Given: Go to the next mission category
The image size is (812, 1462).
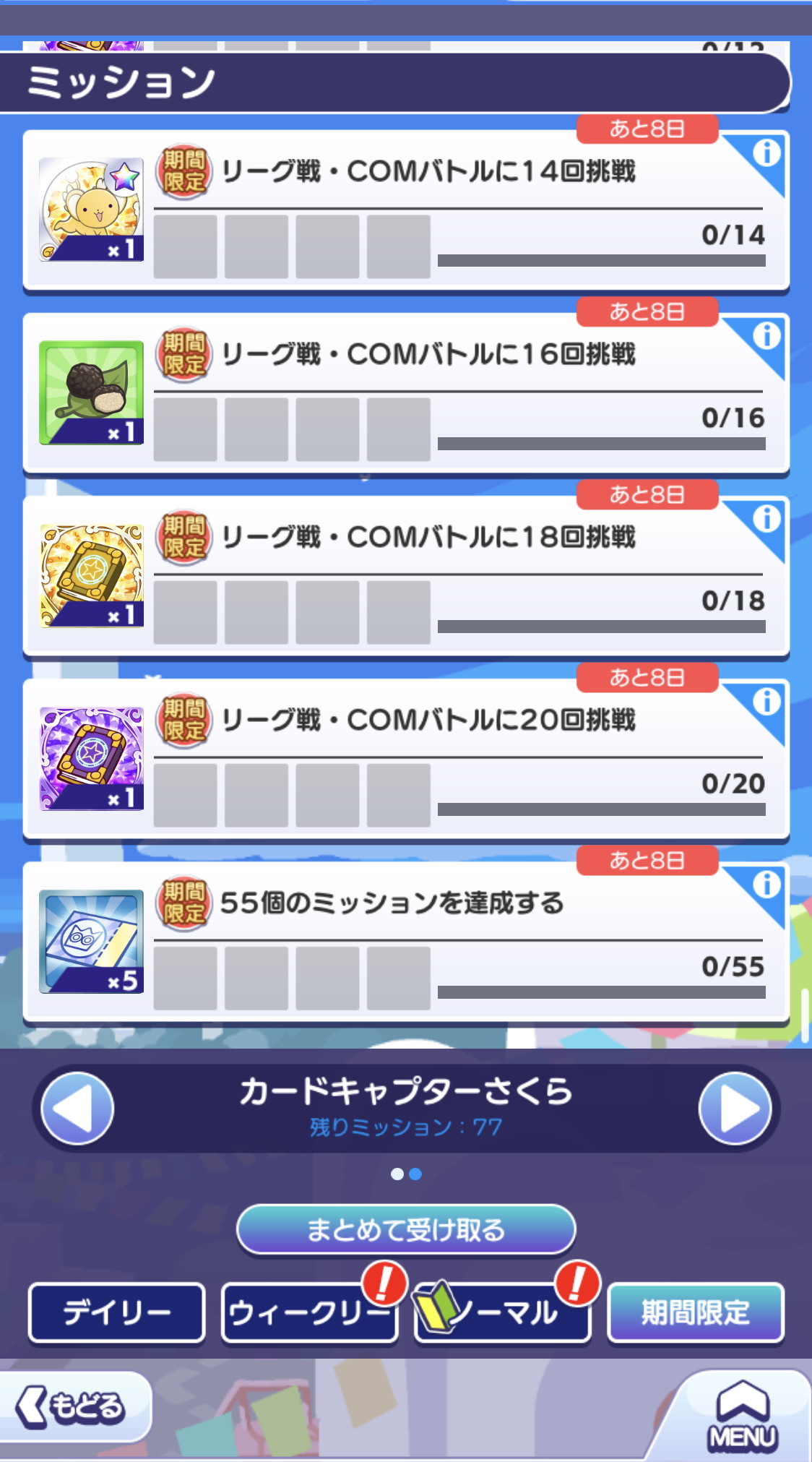Looking at the screenshot, I should click(x=734, y=1108).
